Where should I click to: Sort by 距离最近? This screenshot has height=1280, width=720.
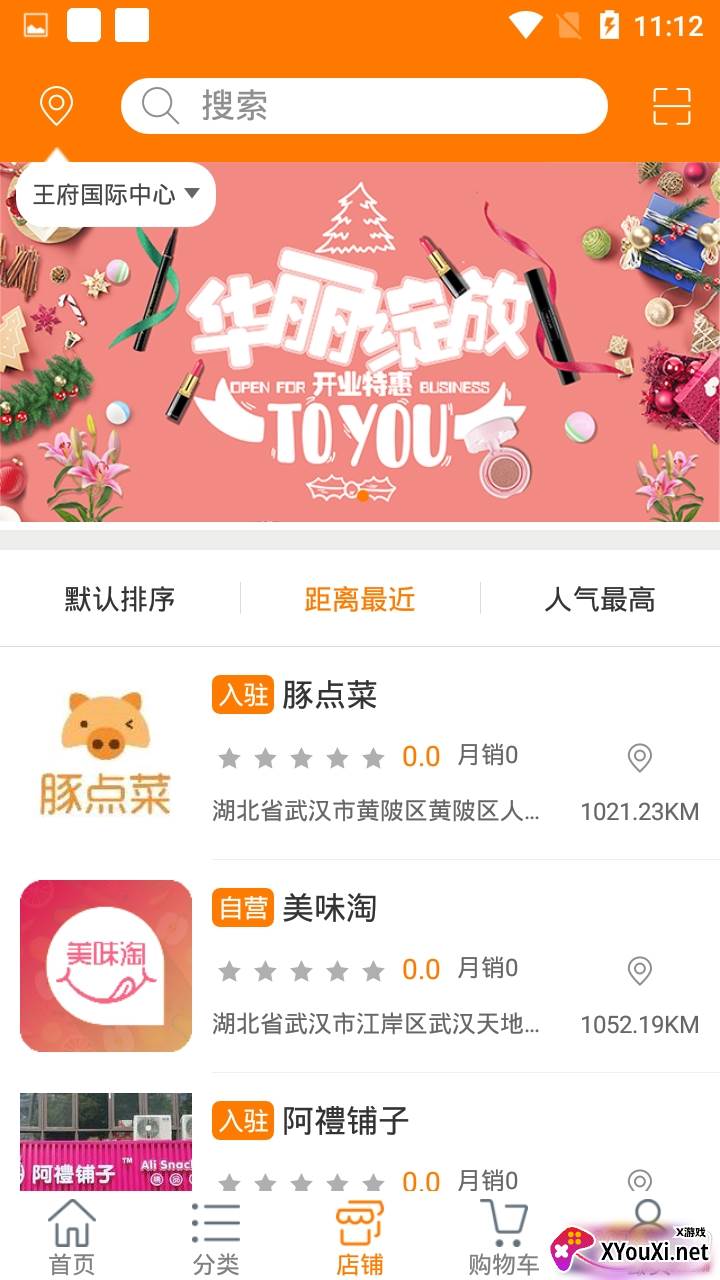(360, 599)
